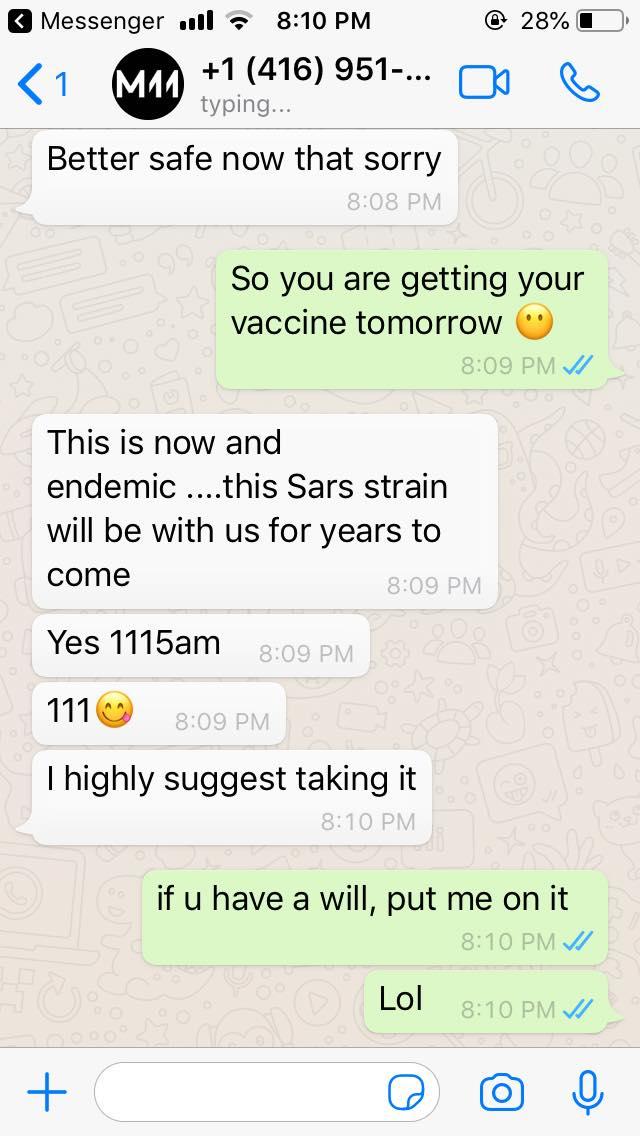
Task: Go back to the chats list
Action: tap(40, 85)
